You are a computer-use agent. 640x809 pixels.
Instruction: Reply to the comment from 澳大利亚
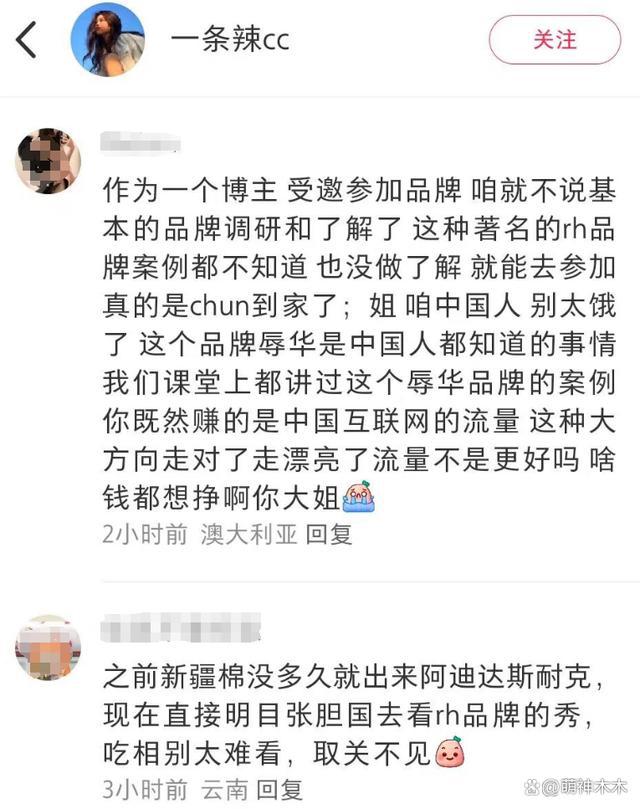coord(329,535)
